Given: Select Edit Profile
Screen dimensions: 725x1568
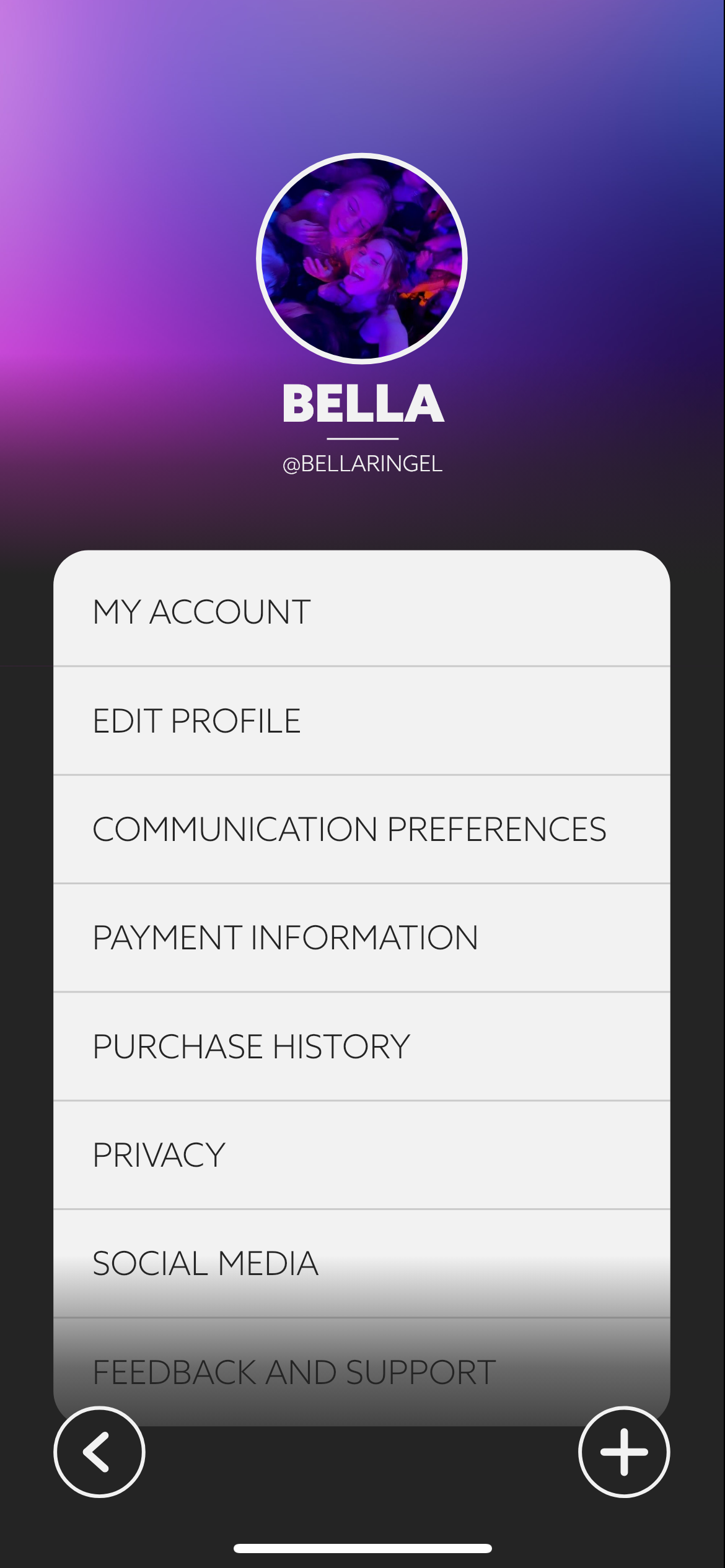Looking at the screenshot, I should point(362,721).
